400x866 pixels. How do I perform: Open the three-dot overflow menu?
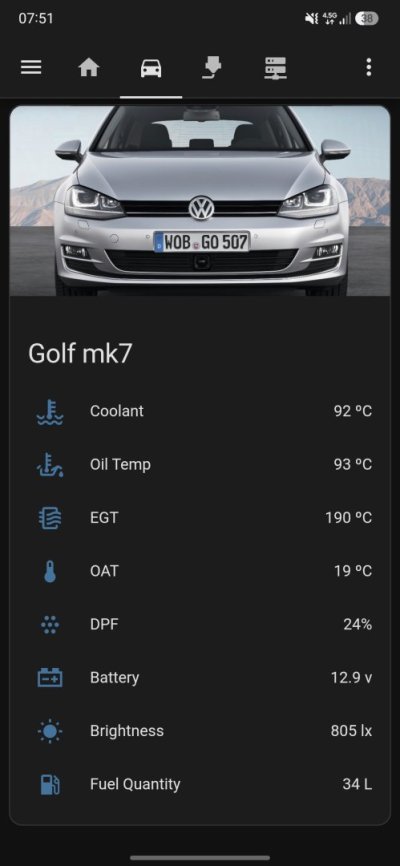point(369,67)
